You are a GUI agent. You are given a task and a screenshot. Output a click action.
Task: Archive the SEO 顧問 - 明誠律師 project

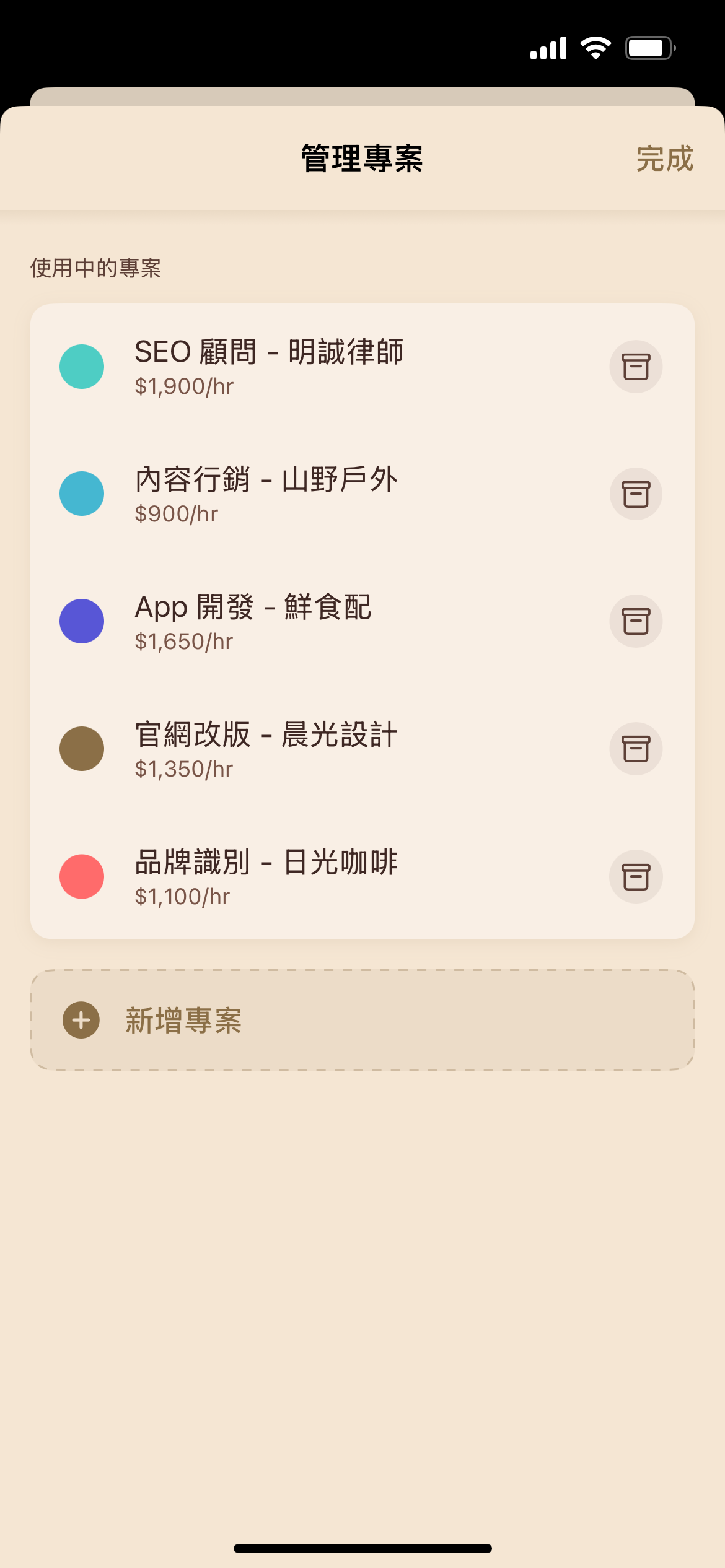pos(636,367)
